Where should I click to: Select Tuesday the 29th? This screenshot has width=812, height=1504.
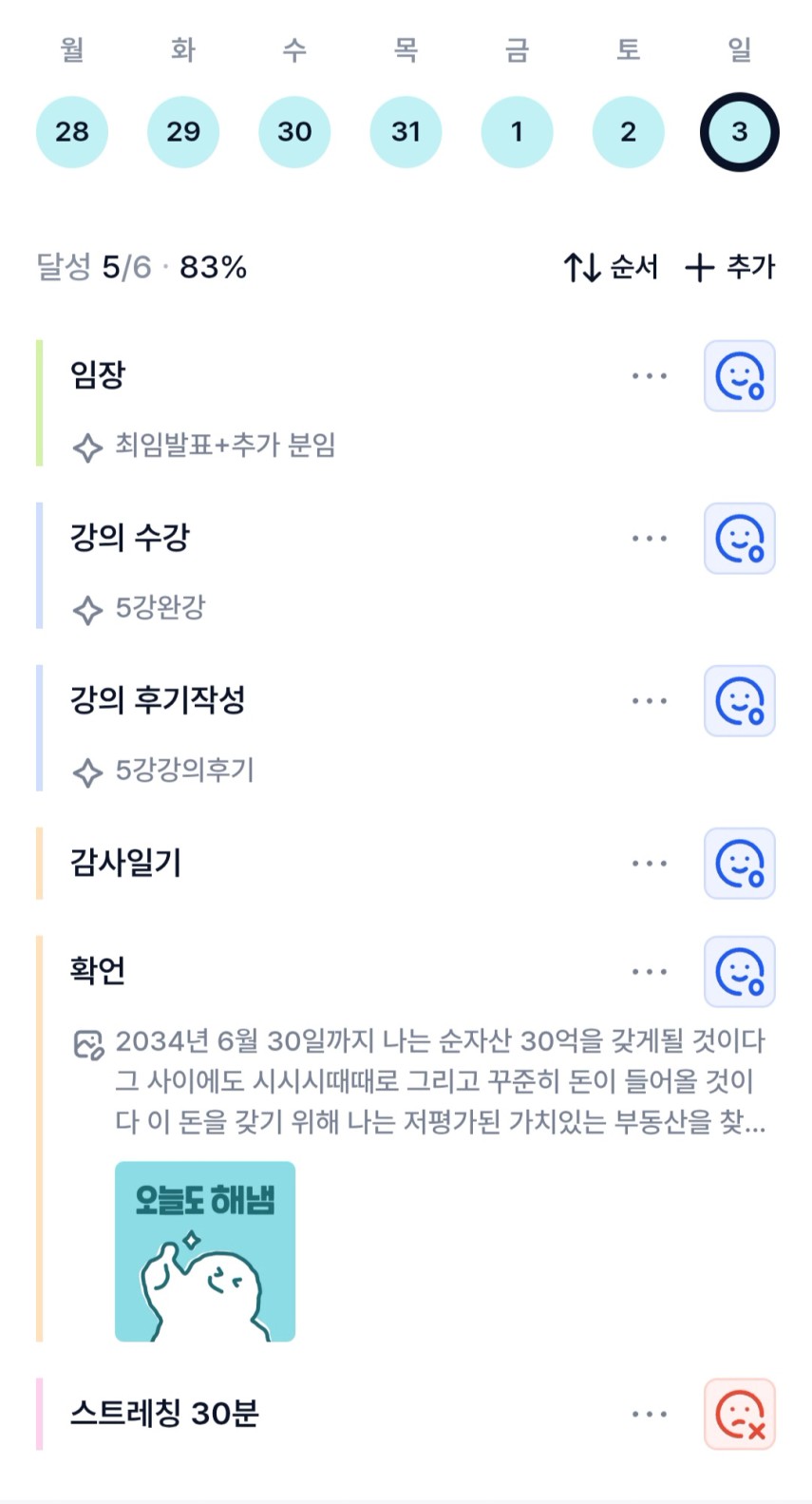coord(183,131)
